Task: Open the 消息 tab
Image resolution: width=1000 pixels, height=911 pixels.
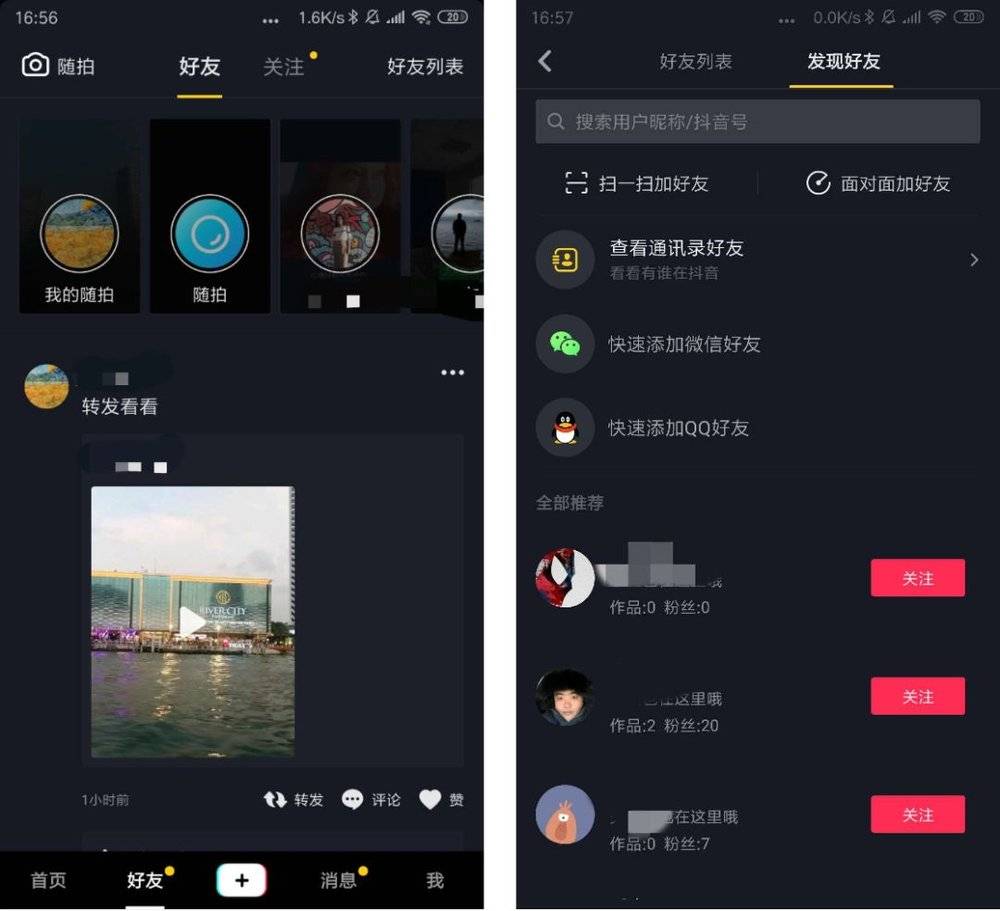Action: coord(338,881)
